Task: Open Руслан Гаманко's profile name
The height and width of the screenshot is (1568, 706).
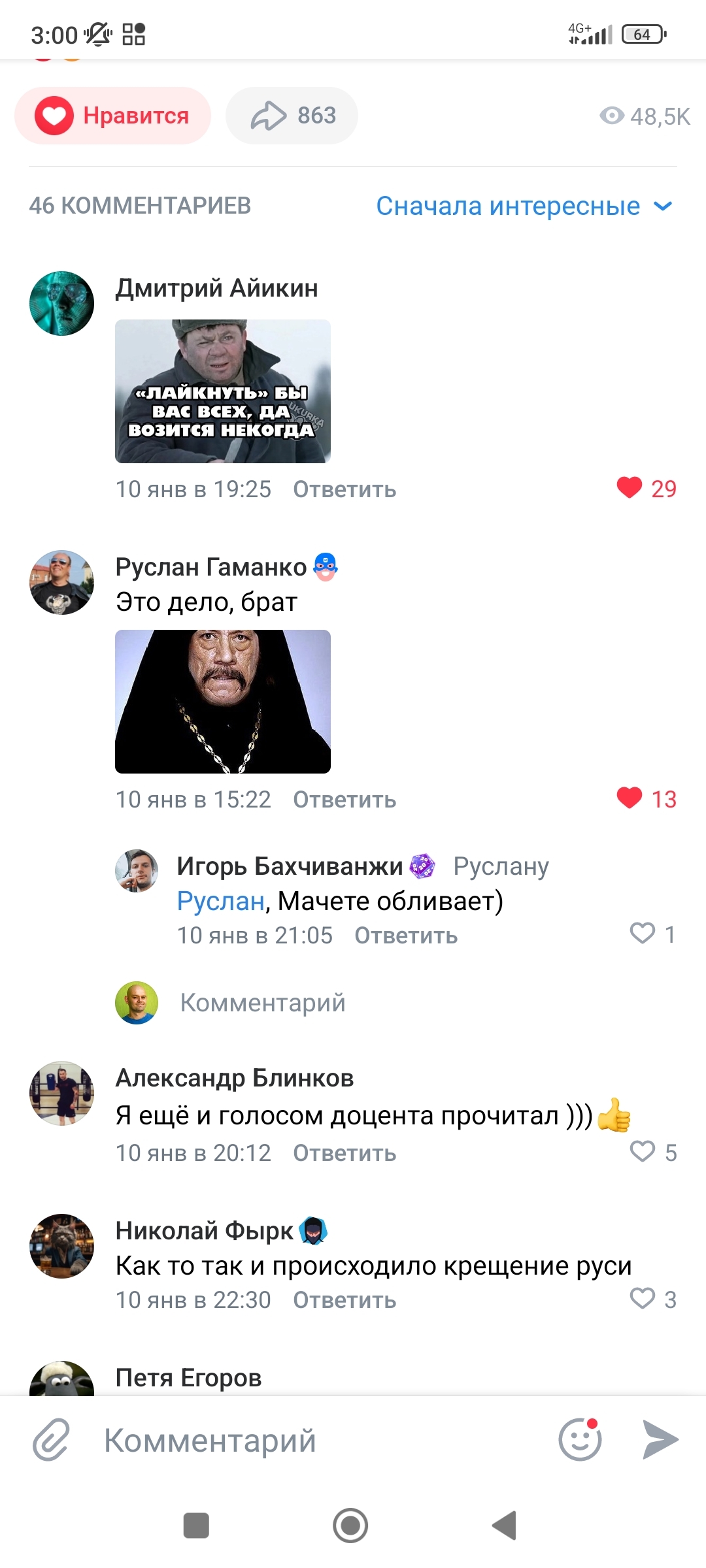Action: tap(210, 567)
